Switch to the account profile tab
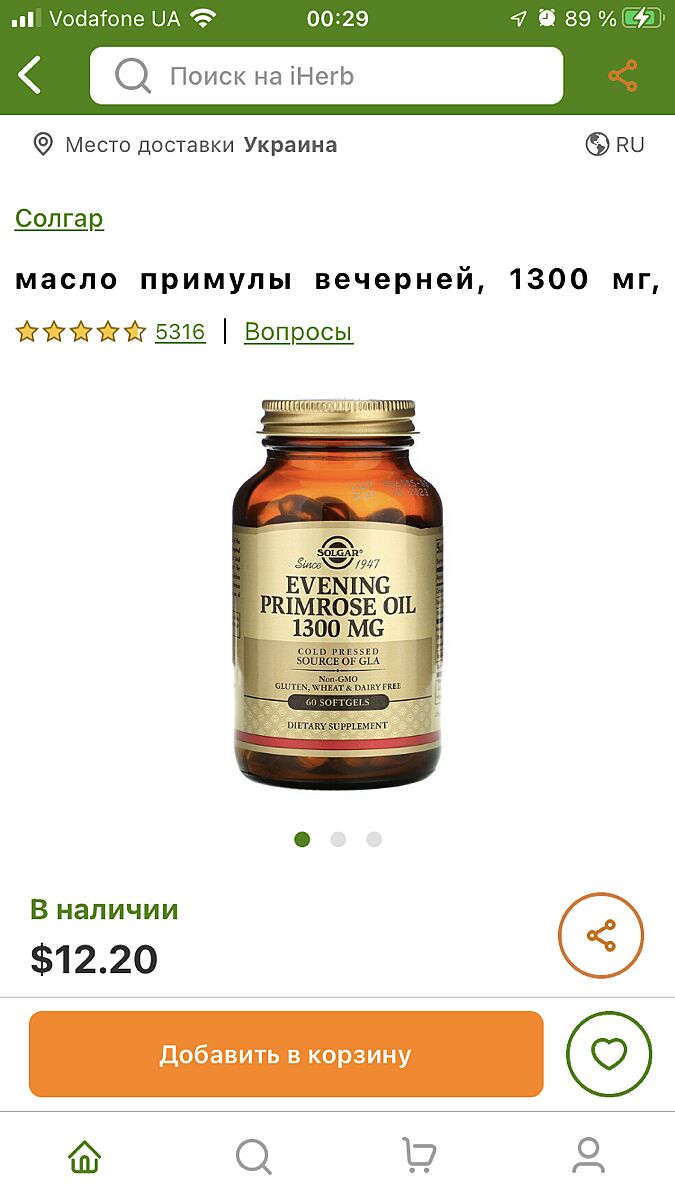 (x=588, y=1157)
